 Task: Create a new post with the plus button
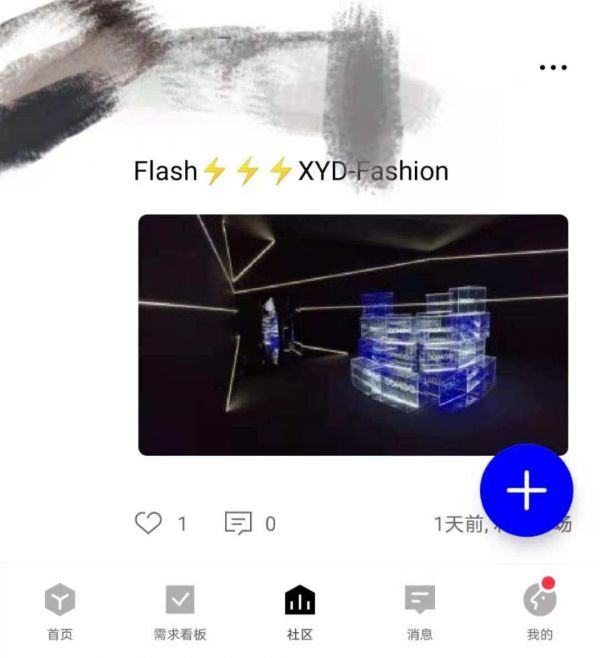tap(526, 490)
